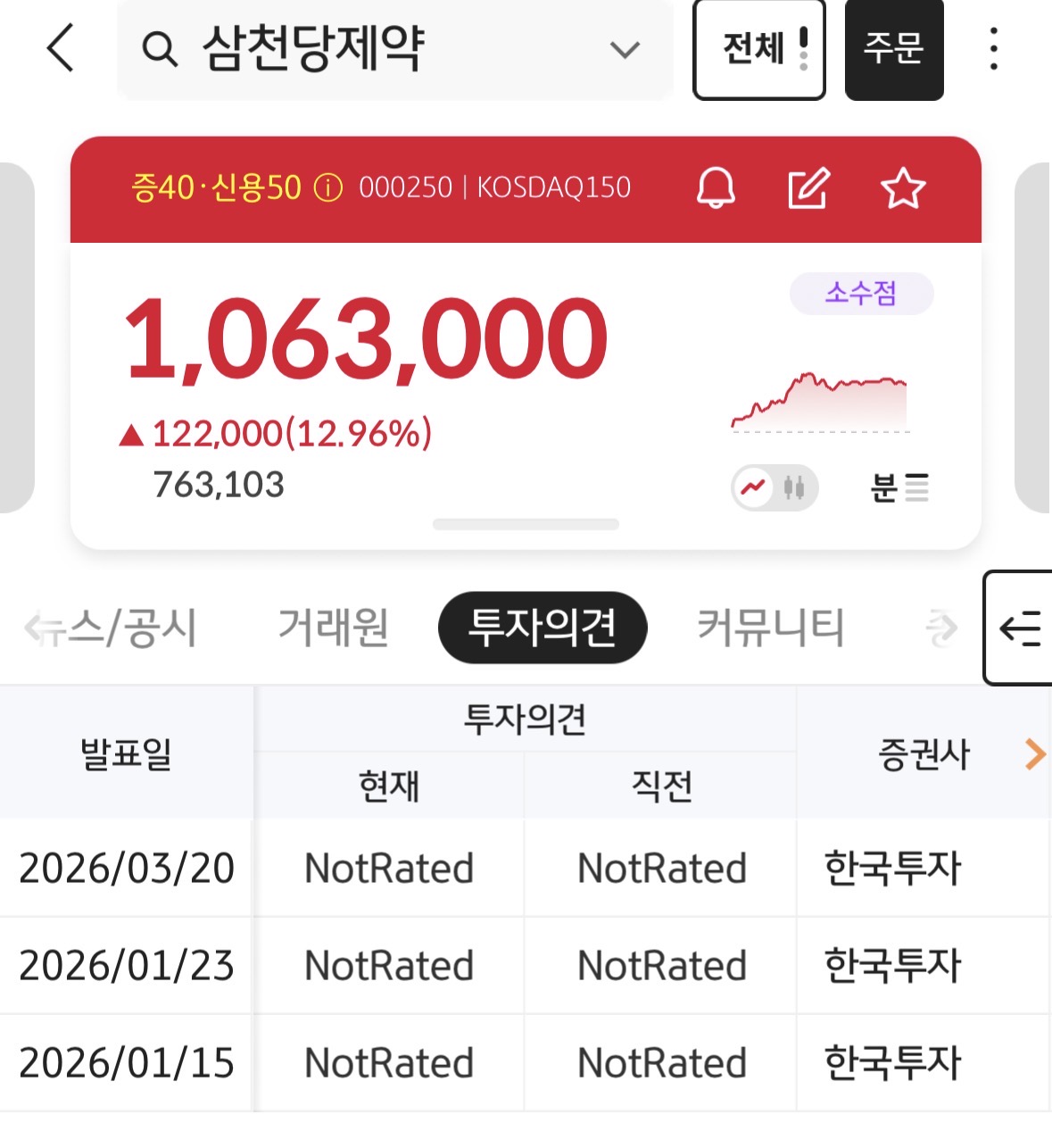Open the 주문 order screen

(893, 49)
